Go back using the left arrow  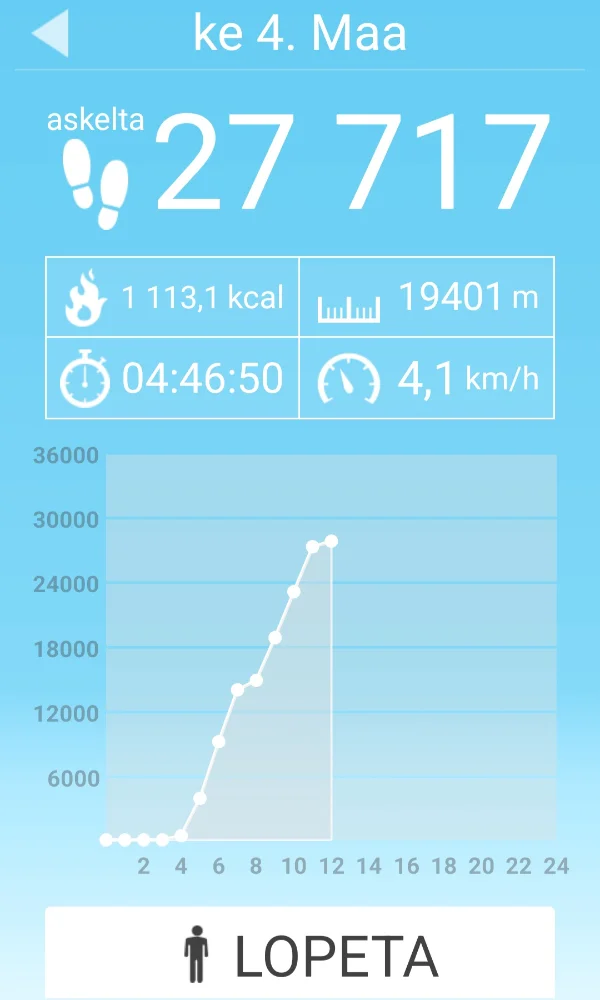pos(50,35)
